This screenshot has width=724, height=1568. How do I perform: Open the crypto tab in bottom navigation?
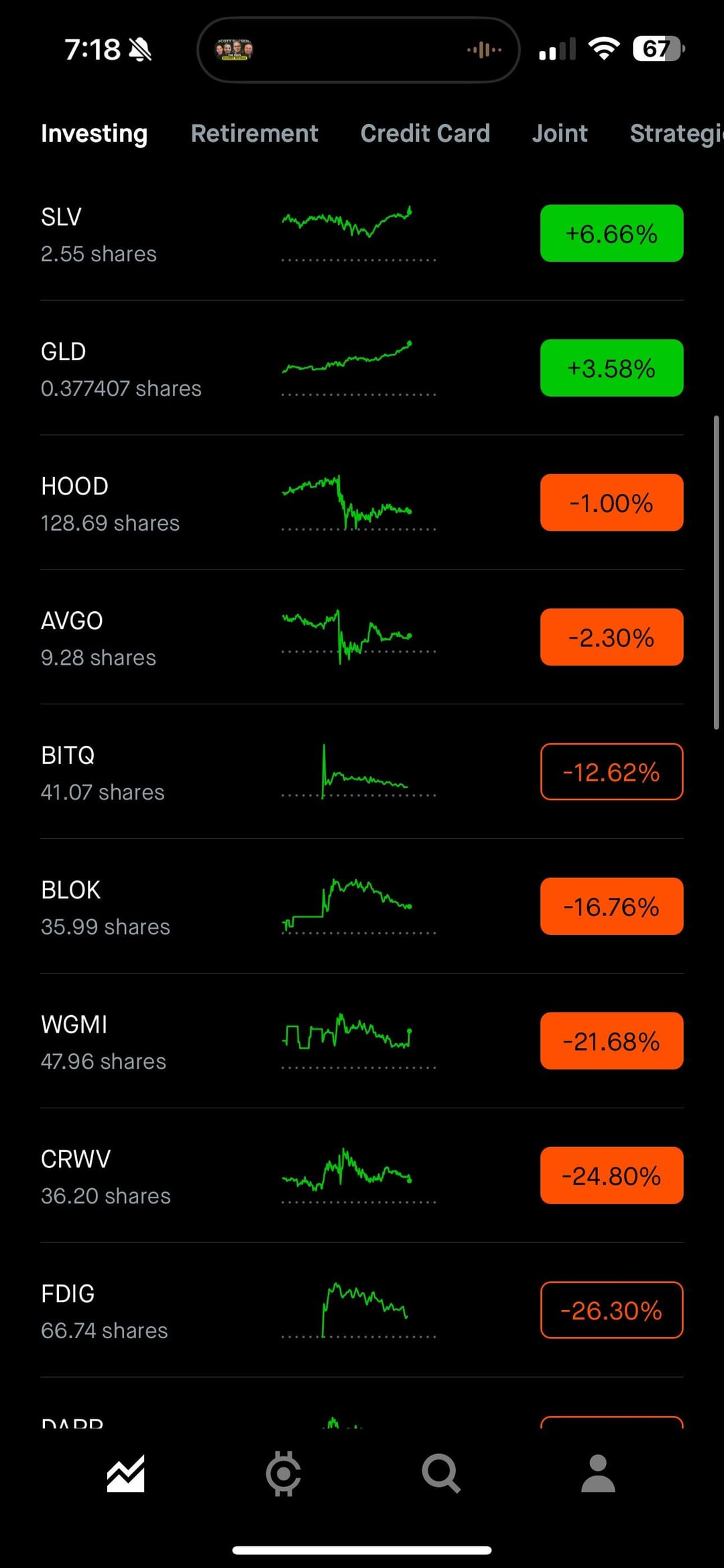pyautogui.click(x=284, y=1474)
